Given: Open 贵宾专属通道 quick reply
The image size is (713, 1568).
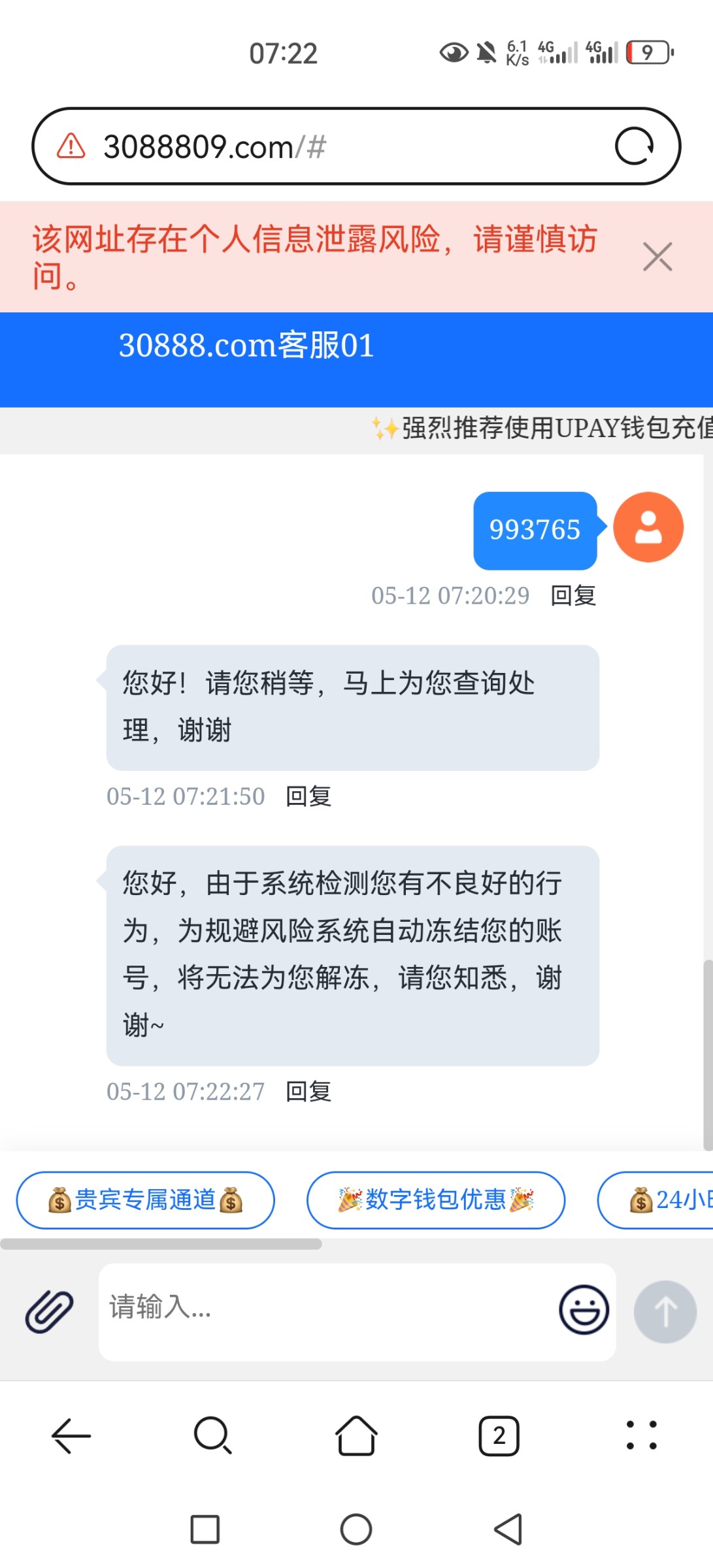Looking at the screenshot, I should click(x=145, y=1200).
